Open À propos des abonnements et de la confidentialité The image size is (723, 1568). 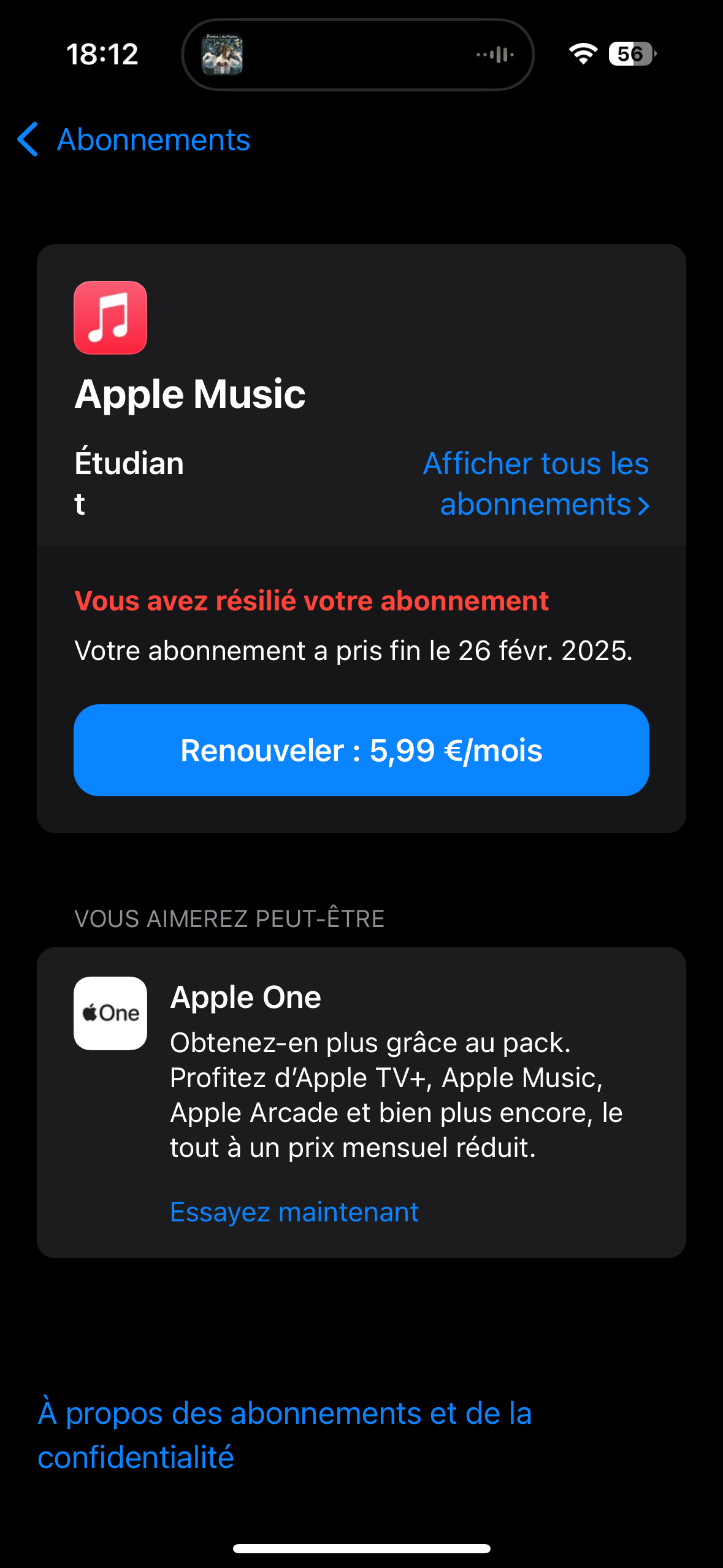pos(285,1435)
